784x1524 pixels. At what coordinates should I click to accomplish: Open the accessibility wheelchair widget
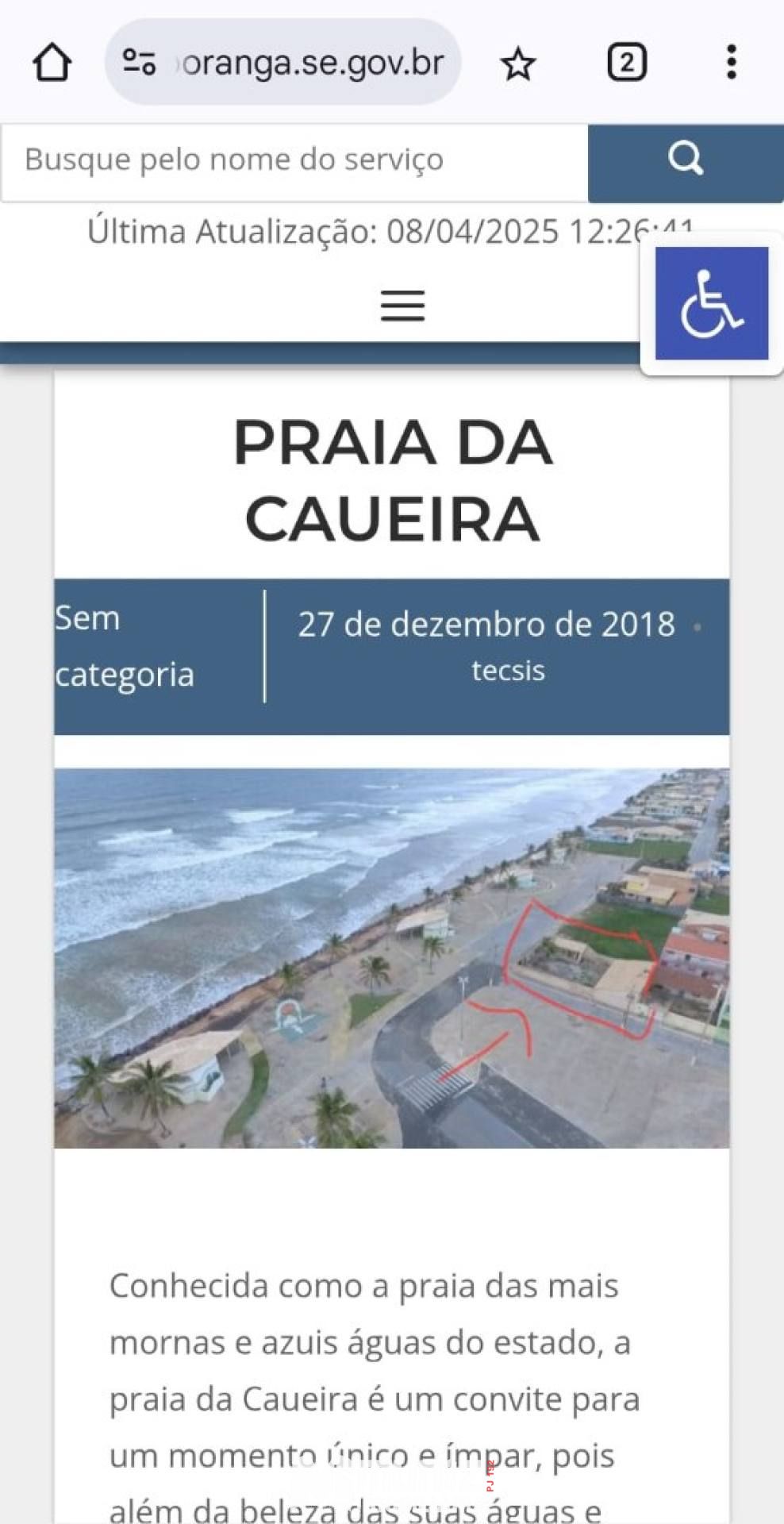pyautogui.click(x=711, y=304)
